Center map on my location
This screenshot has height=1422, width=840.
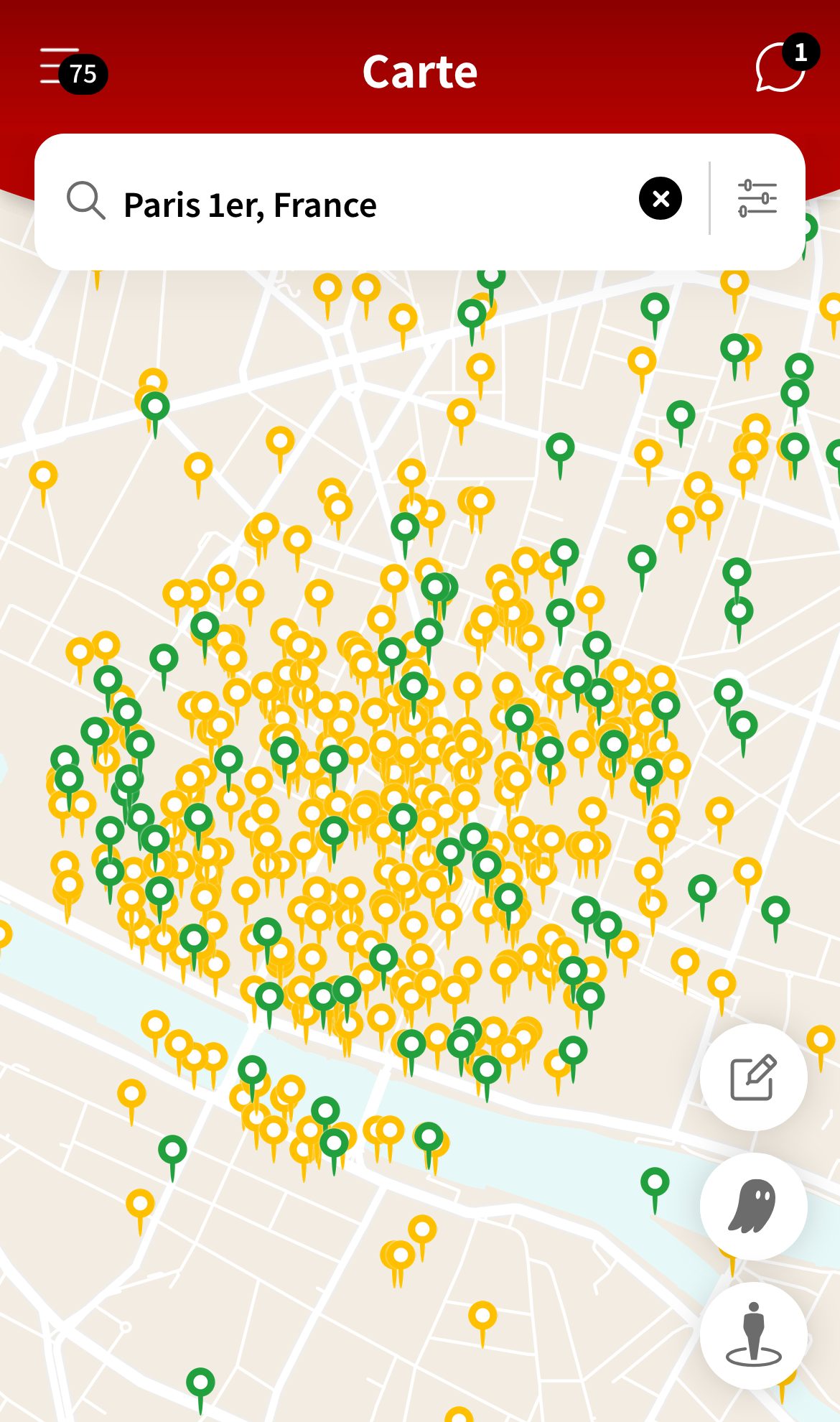click(x=753, y=1335)
